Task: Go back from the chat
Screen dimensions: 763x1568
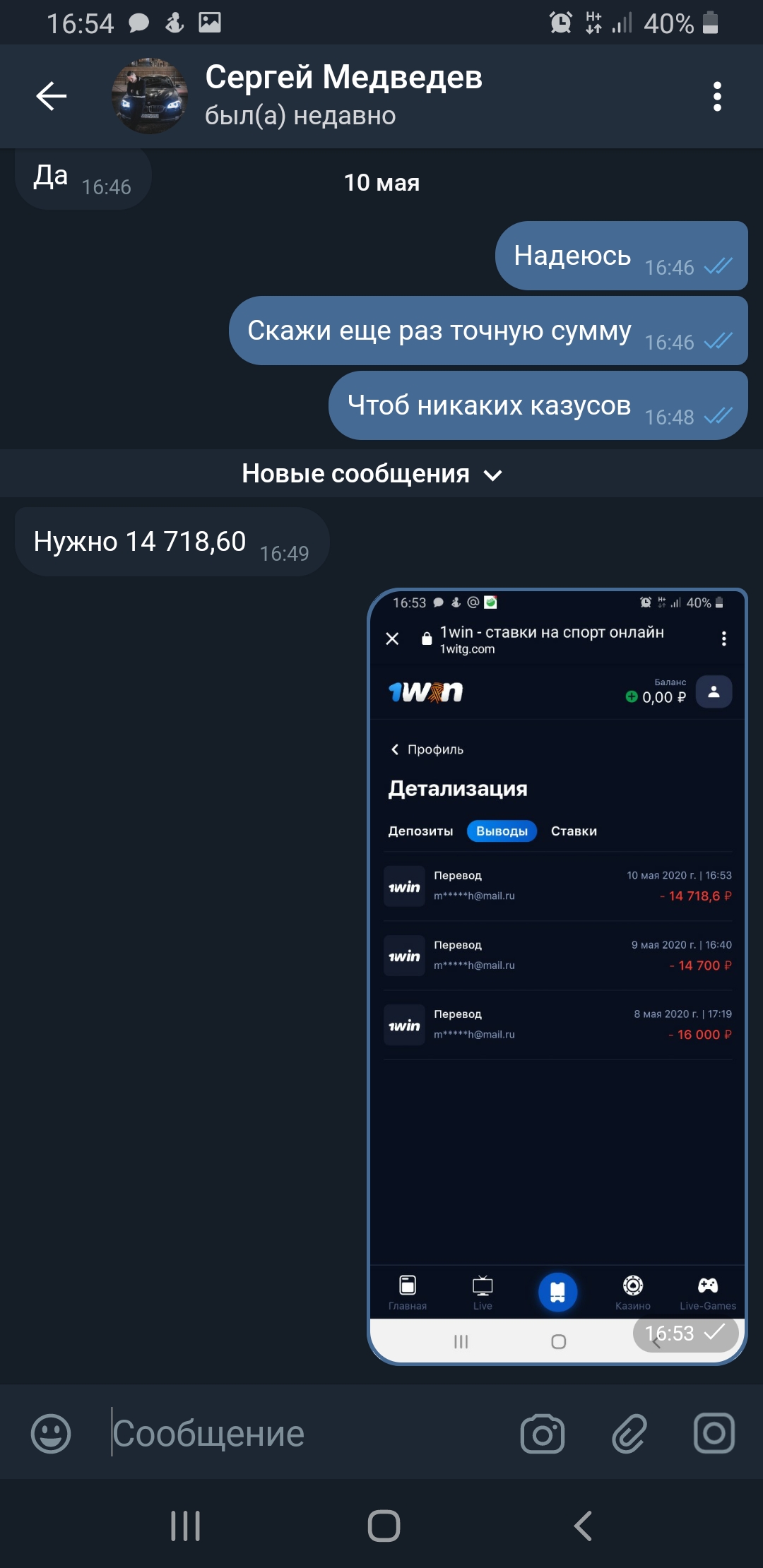Action: 52,96
